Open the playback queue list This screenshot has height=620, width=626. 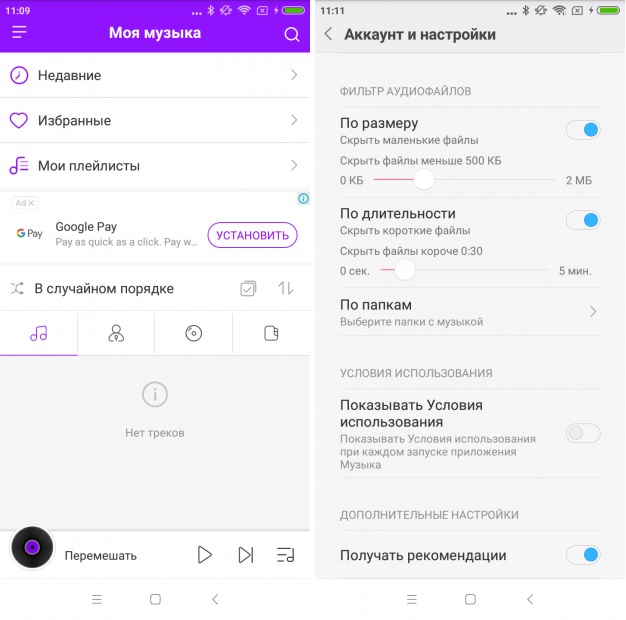pos(286,554)
